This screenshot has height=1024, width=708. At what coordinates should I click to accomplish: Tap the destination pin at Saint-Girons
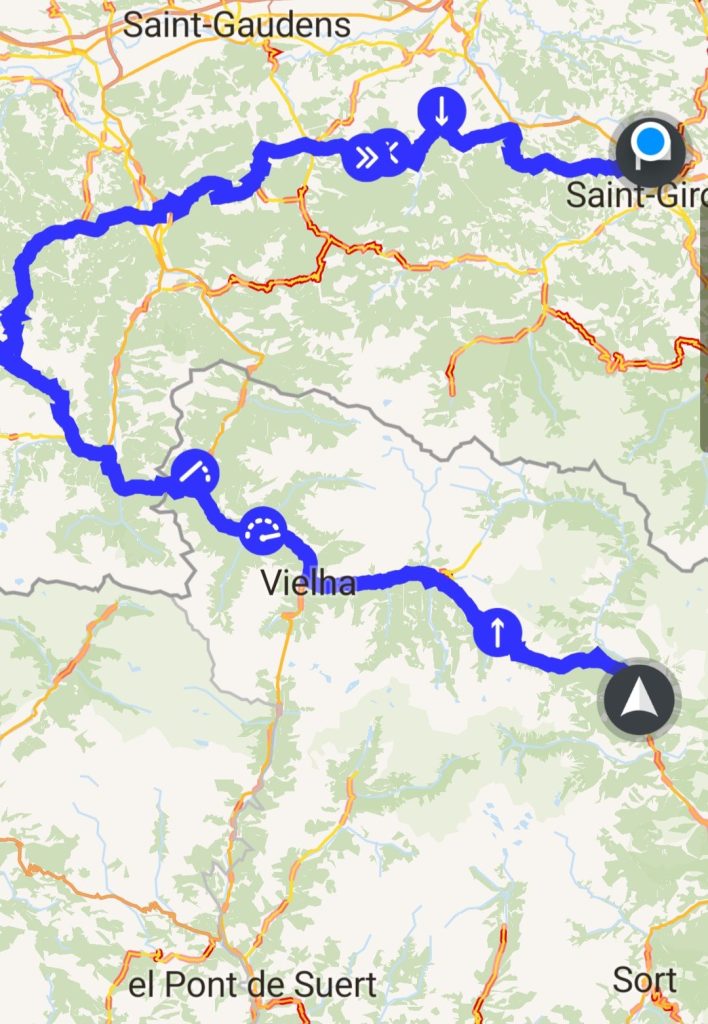650,148
